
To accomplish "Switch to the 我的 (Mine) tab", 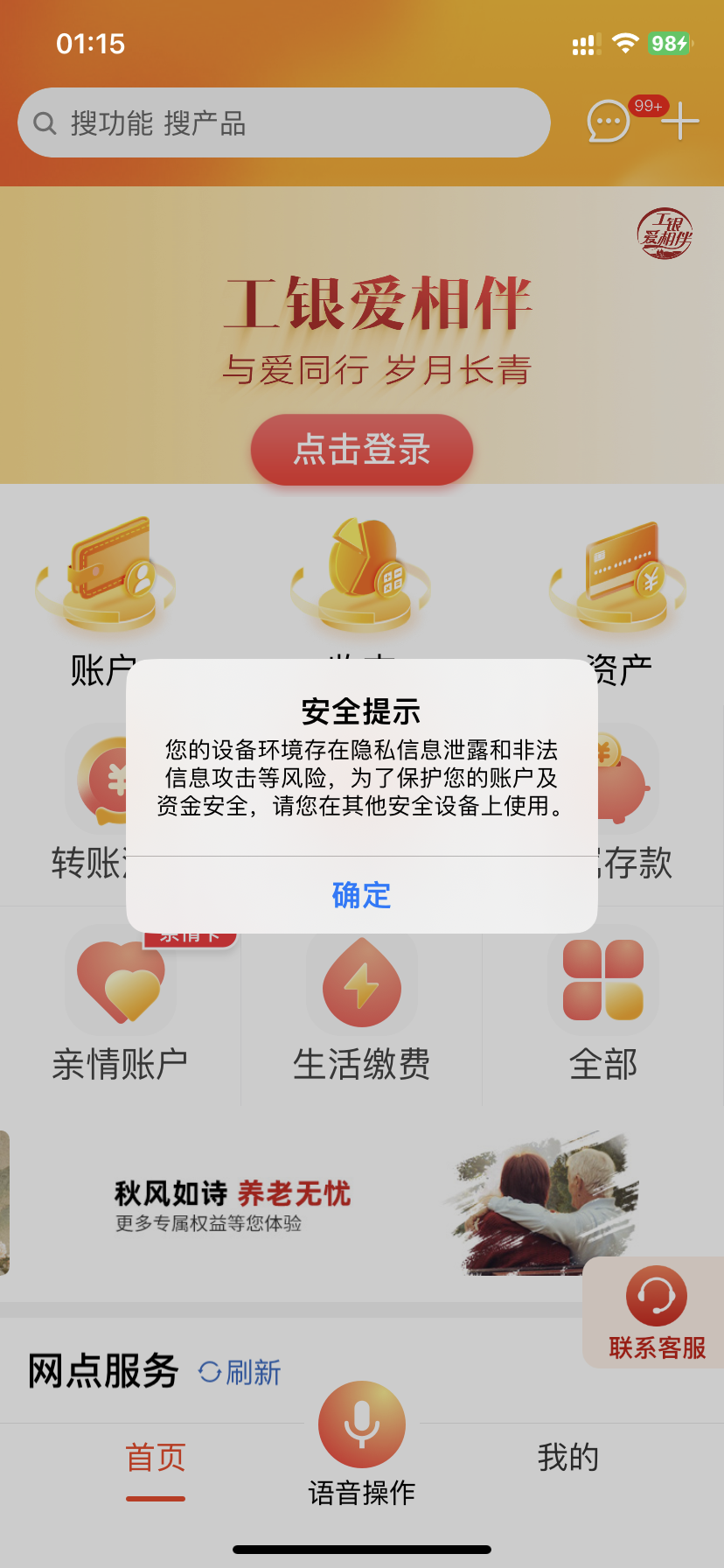I will click(x=567, y=1457).
